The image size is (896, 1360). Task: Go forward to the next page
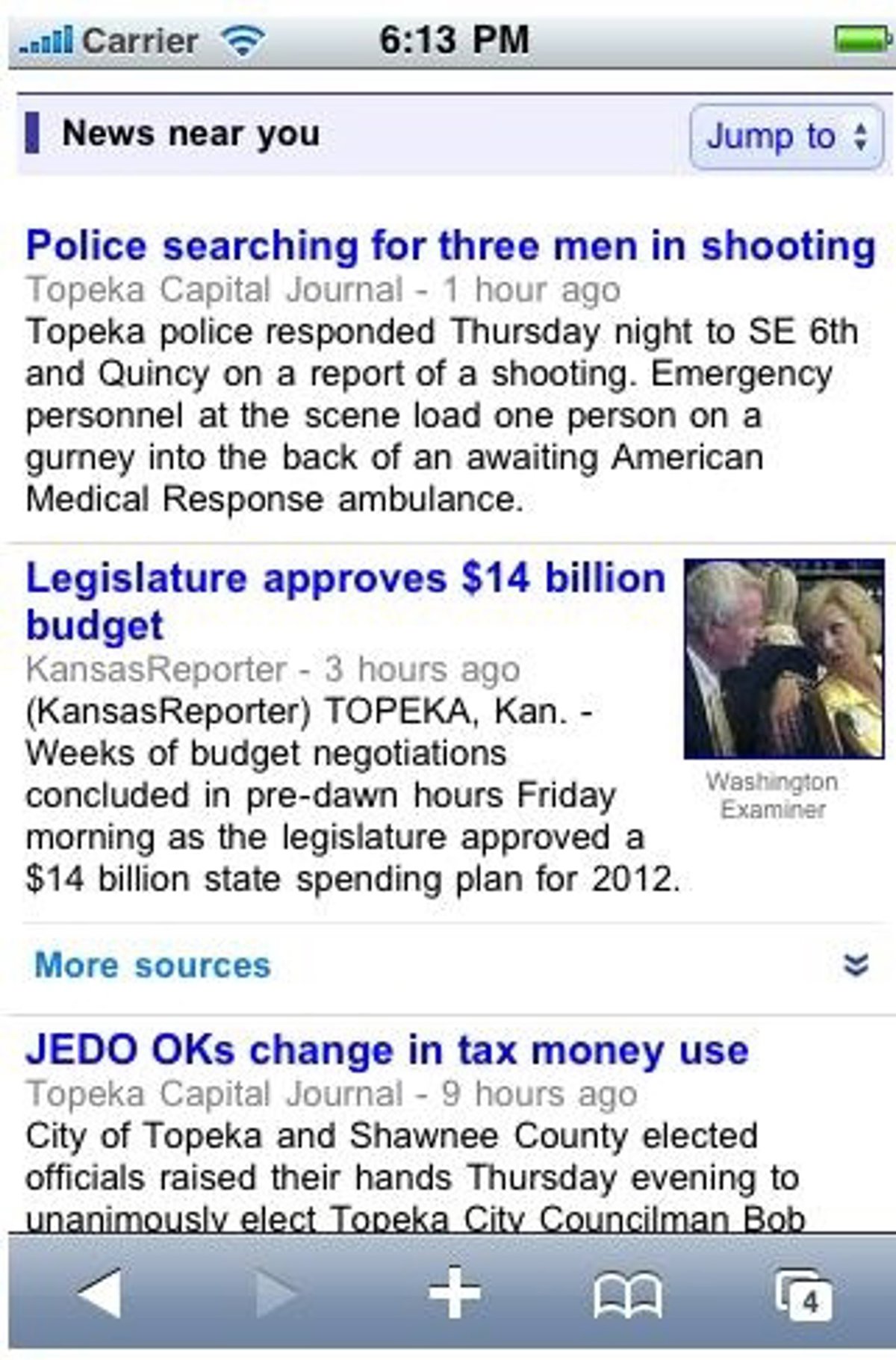[277, 1293]
